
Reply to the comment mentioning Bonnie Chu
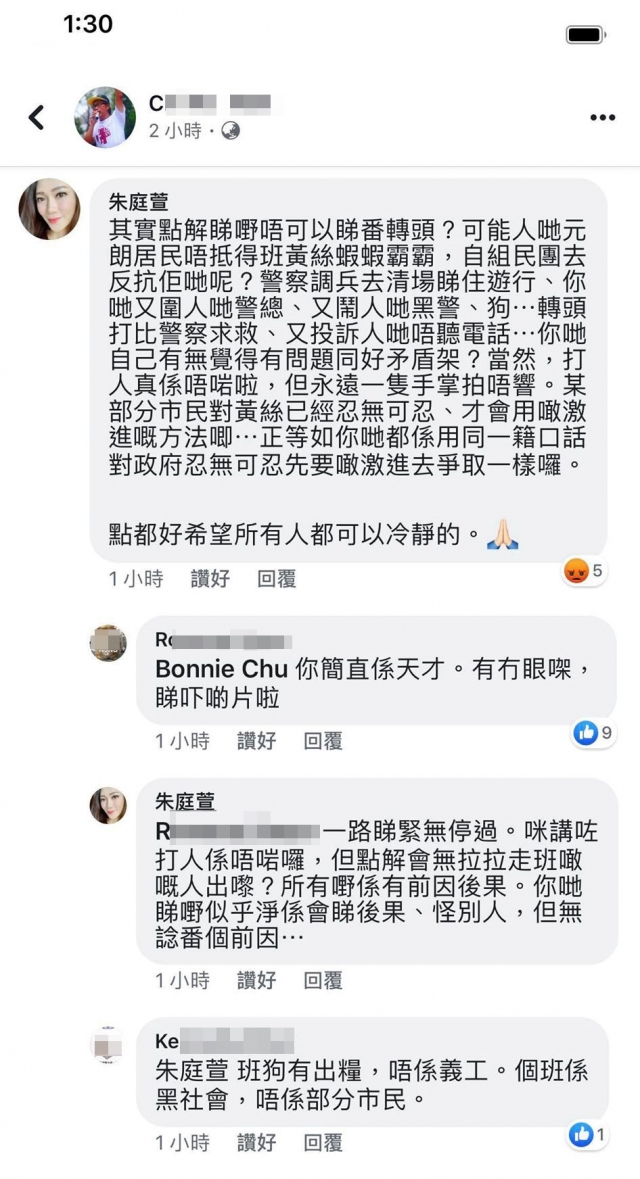(x=323, y=741)
